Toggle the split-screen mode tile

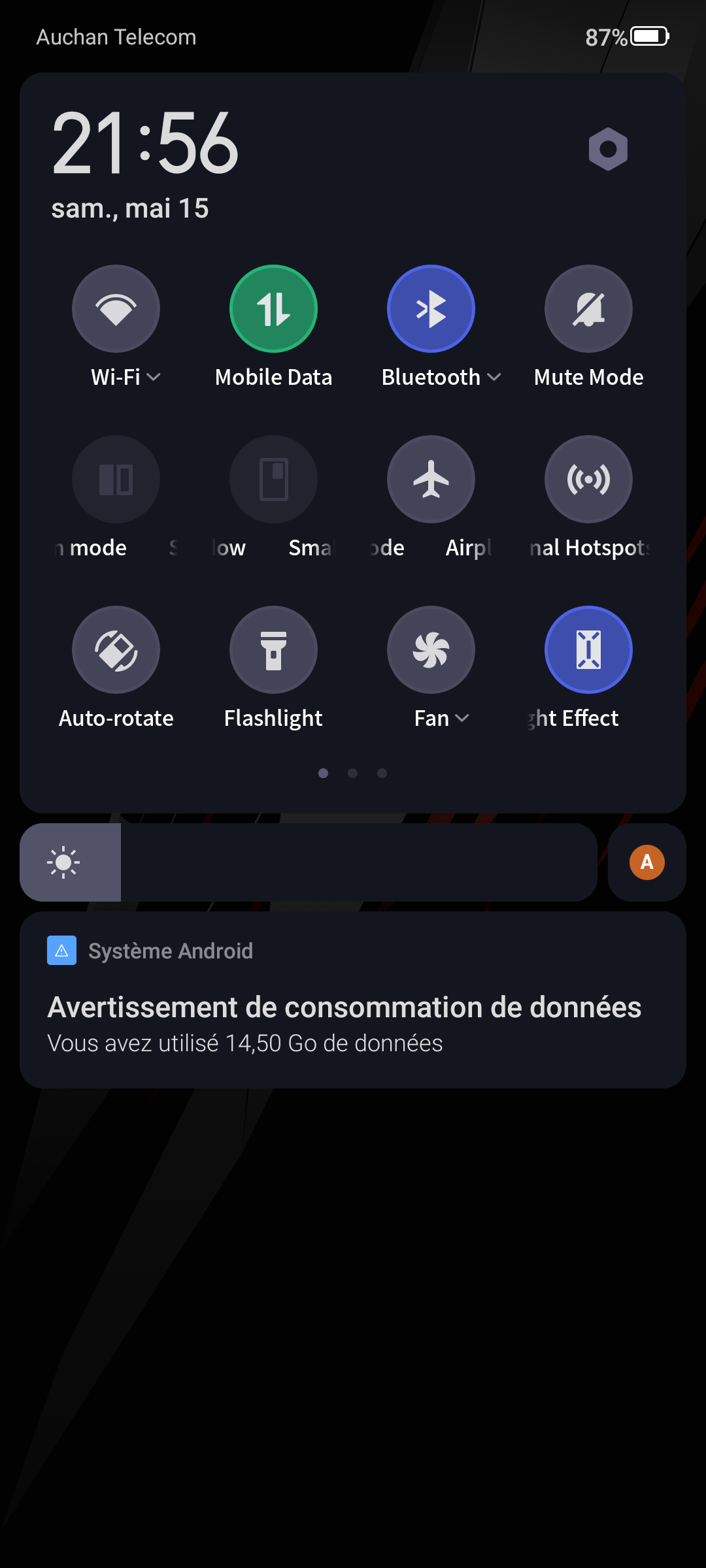pos(116,480)
